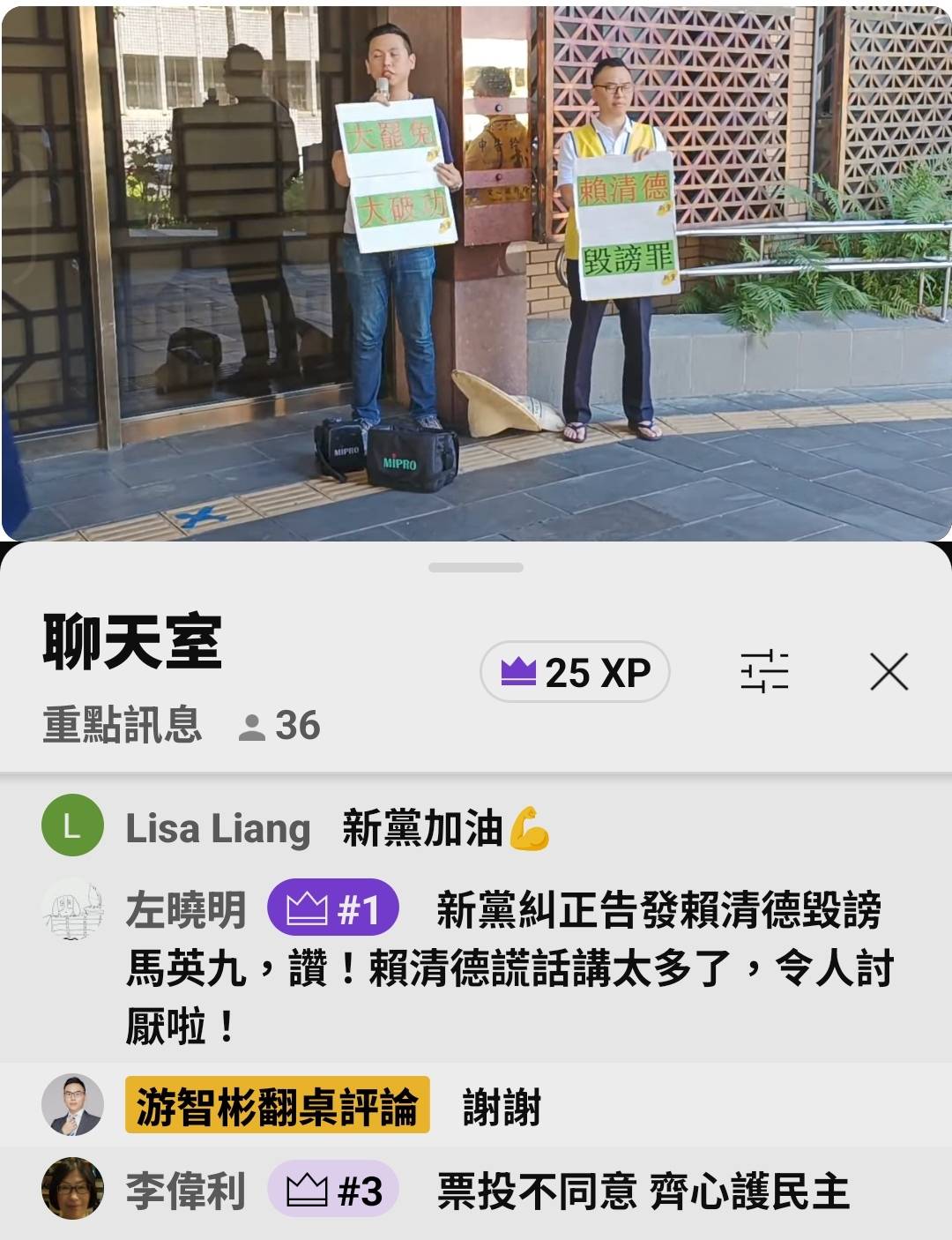The width and height of the screenshot is (952, 1240).
Task: Open 游智彬翻桌評論's 謝謝 message
Action: (501, 1107)
